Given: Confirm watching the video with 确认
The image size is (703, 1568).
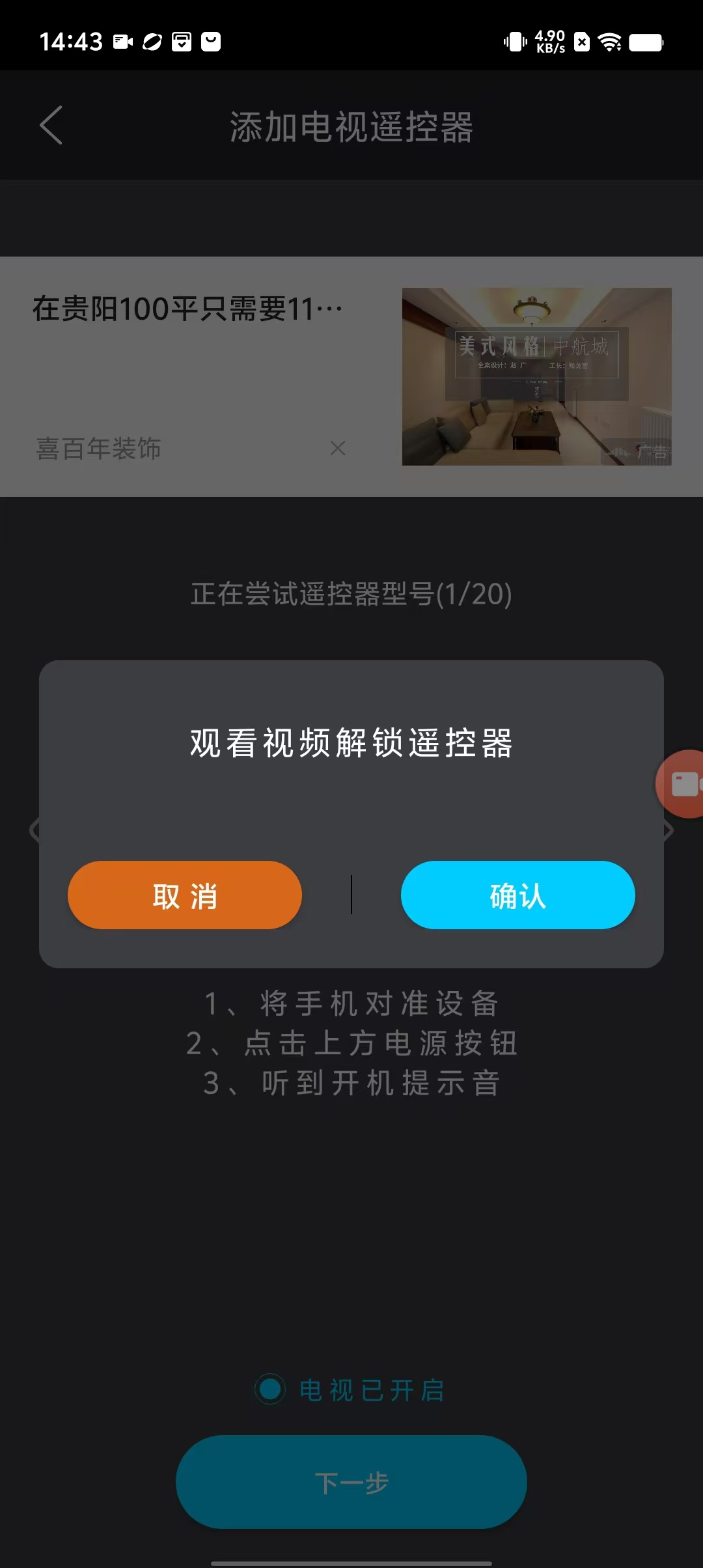Looking at the screenshot, I should pos(517,895).
